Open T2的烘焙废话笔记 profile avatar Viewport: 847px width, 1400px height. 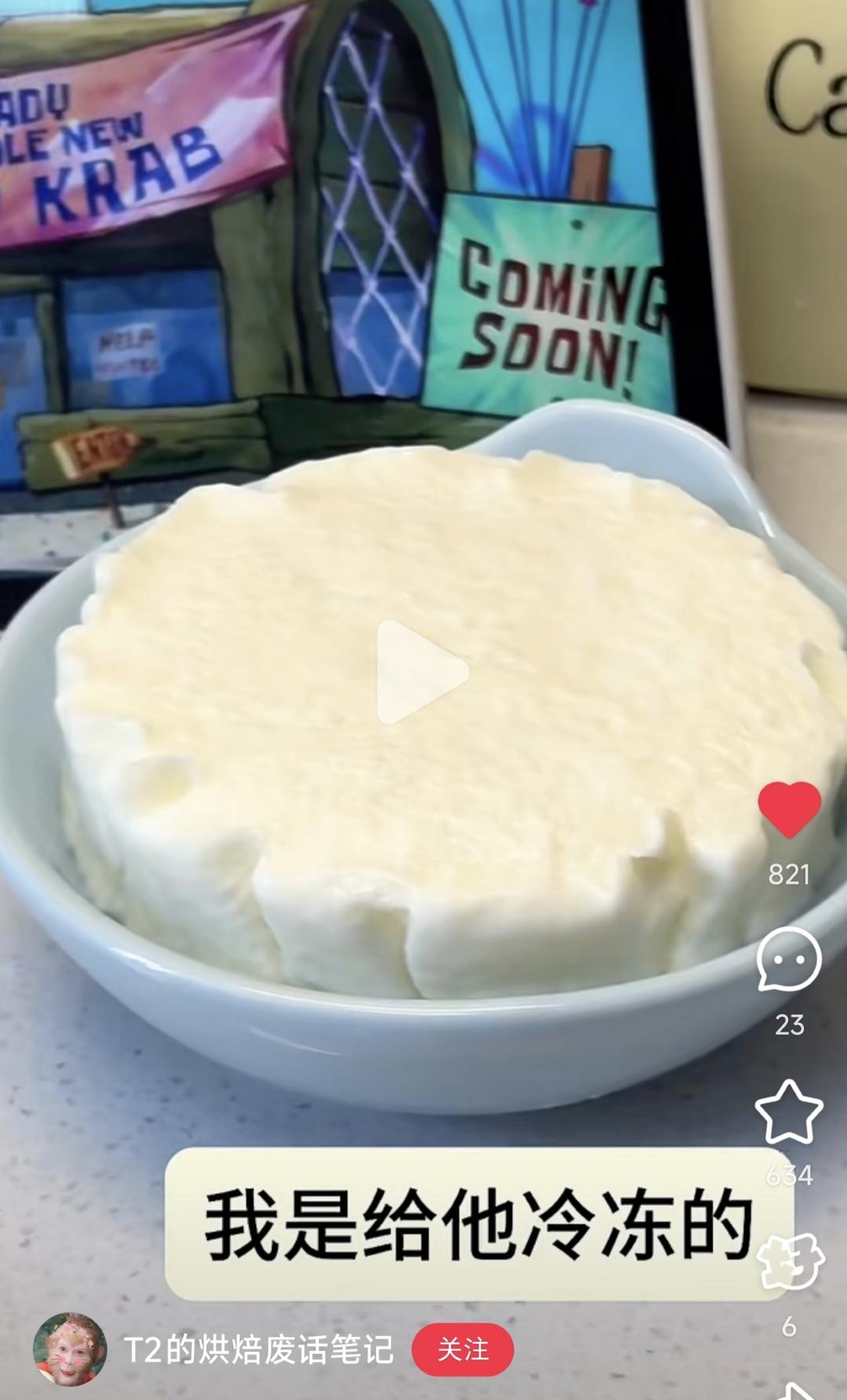tap(70, 1349)
